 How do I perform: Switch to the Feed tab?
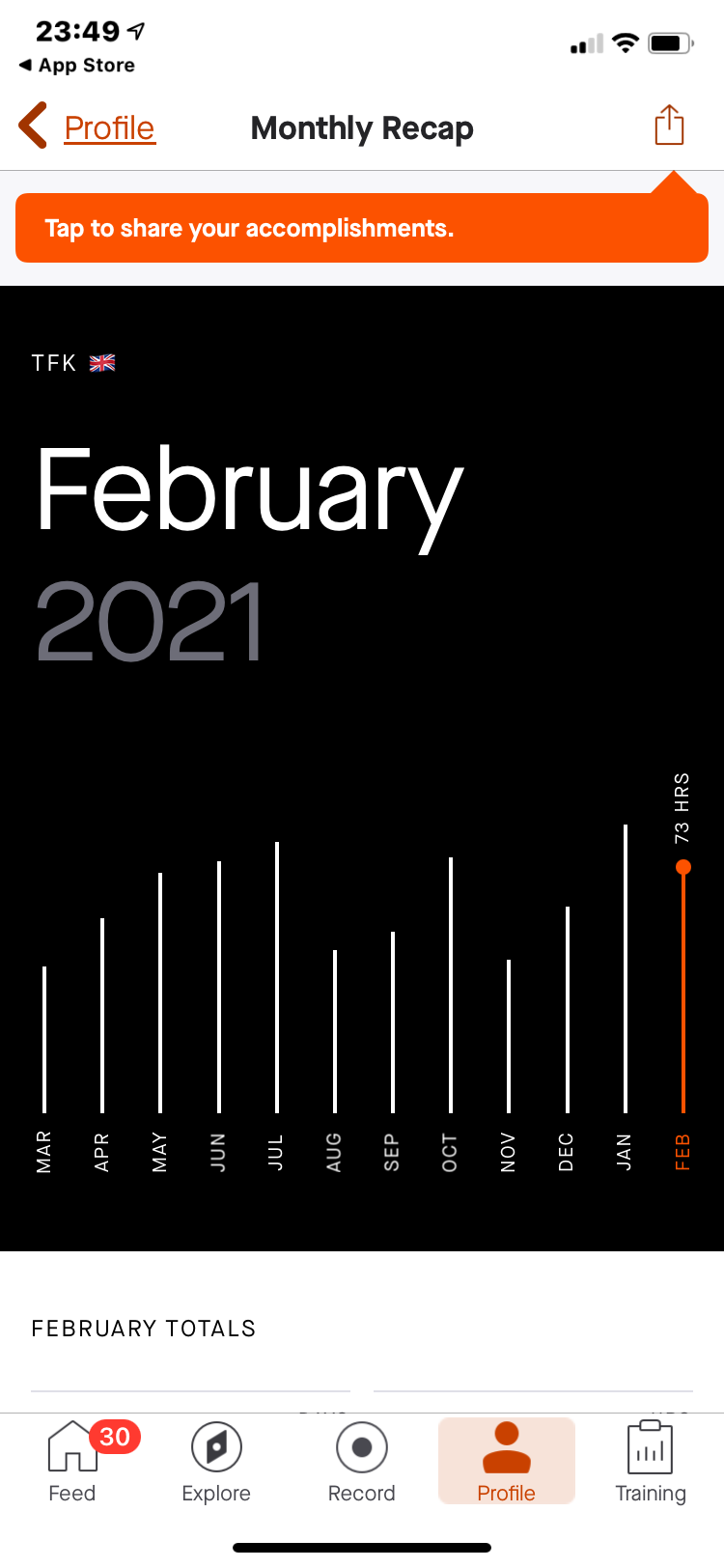point(71,1461)
